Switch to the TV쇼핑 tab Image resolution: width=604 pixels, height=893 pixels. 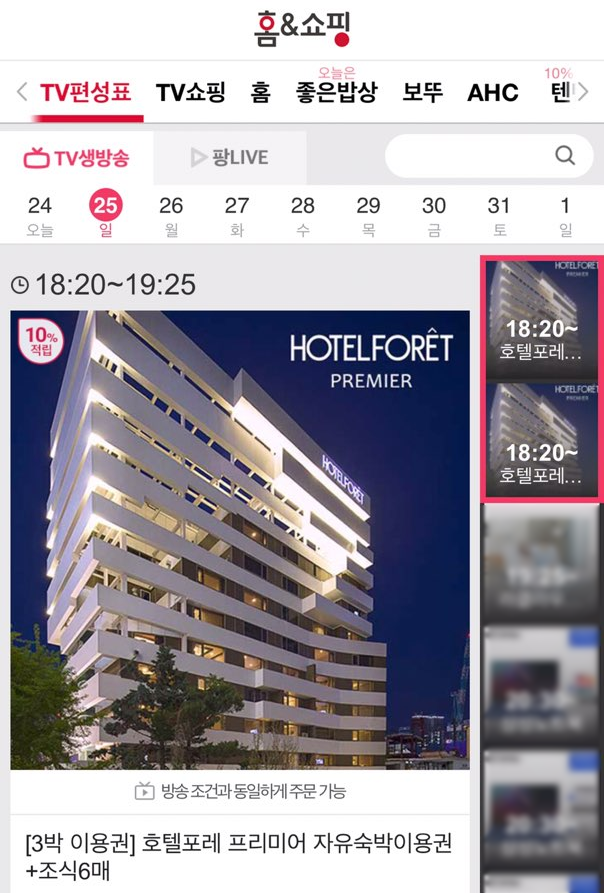tap(194, 93)
